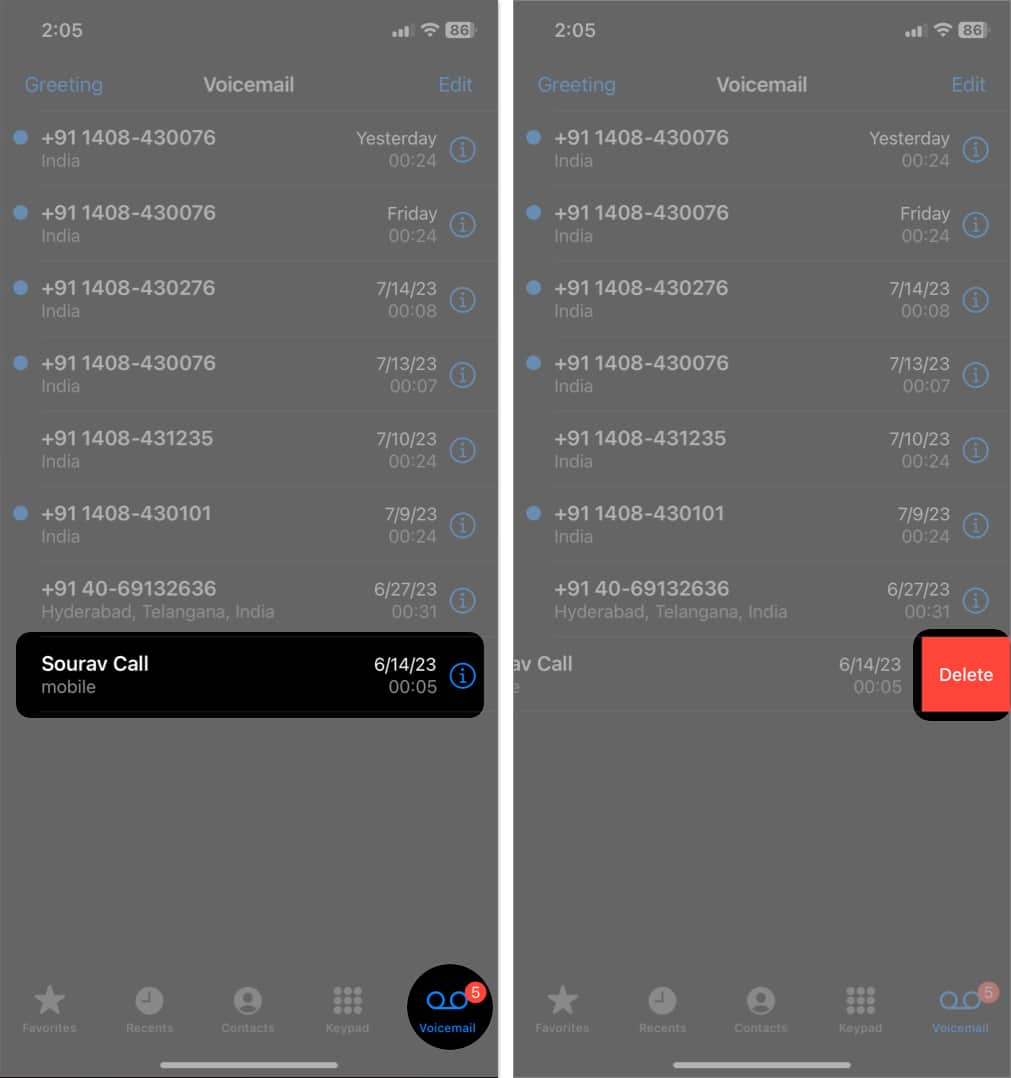This screenshot has width=1011, height=1078.
Task: Open the Keypad tab on the screen showing Delete
Action: coord(860,1008)
